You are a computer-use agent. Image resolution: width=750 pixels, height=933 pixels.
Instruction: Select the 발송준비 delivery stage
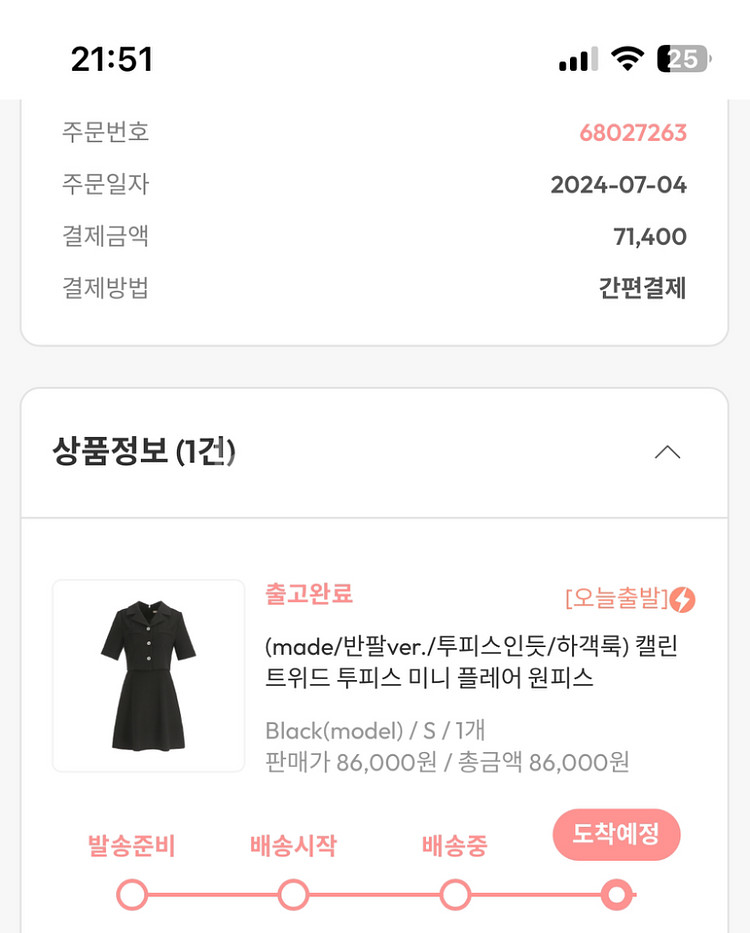click(131, 845)
